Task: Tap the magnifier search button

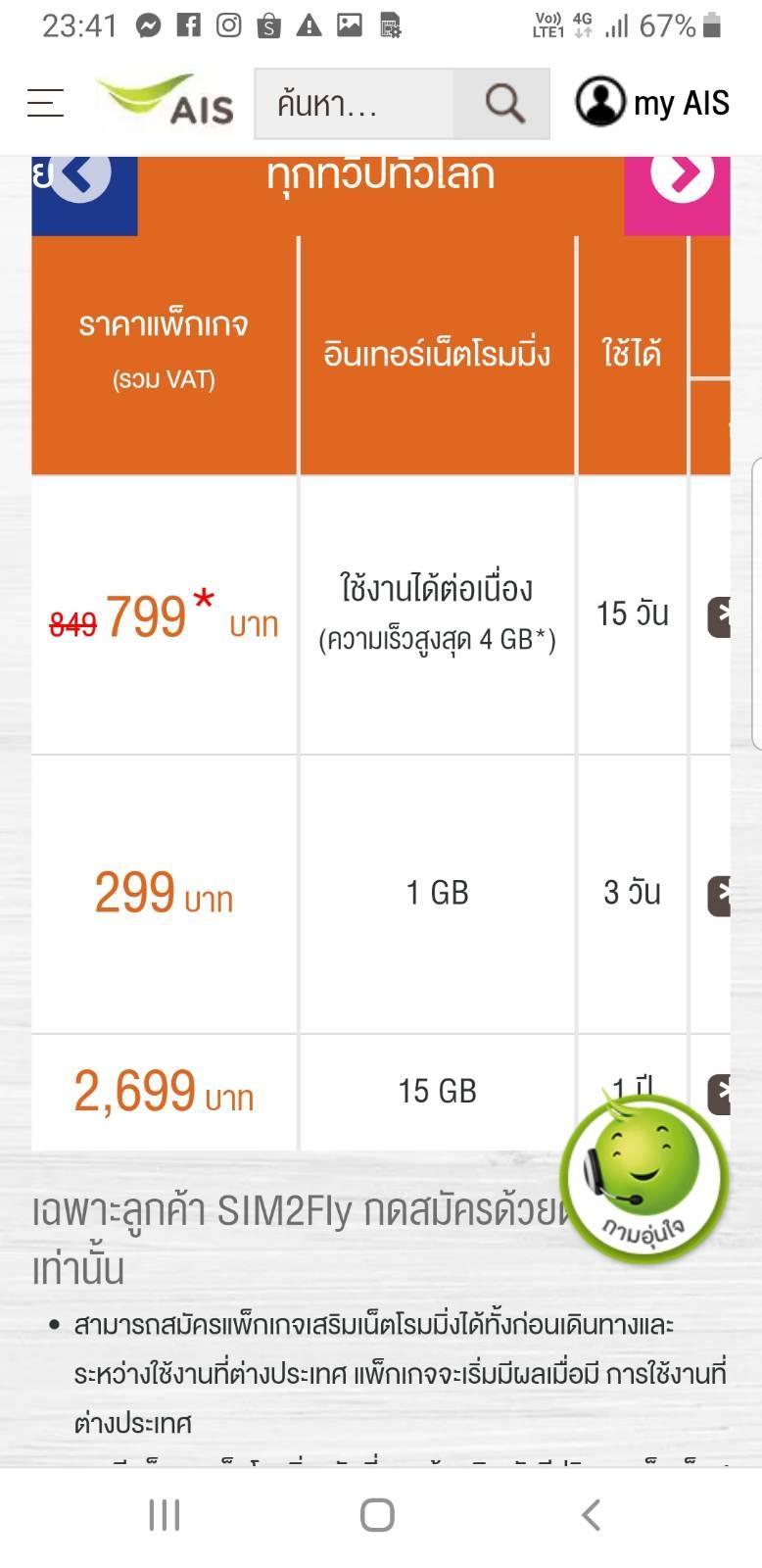Action: [503, 103]
